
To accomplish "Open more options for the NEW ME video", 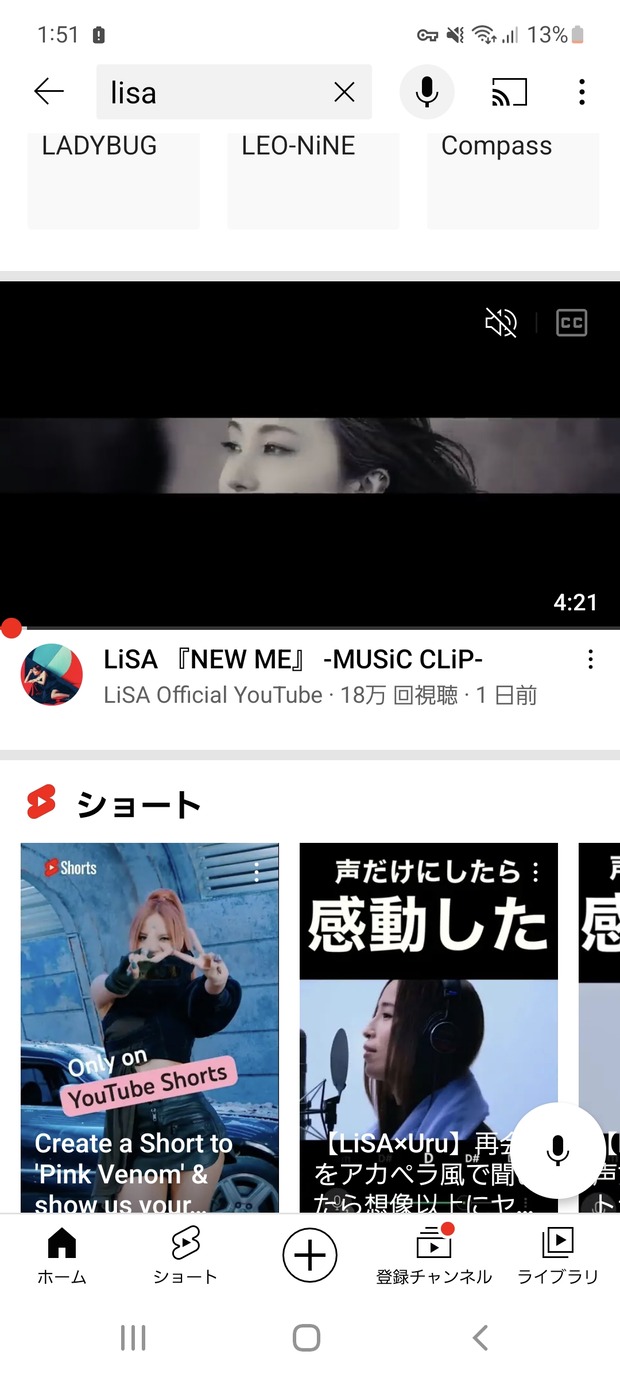I will tap(591, 659).
